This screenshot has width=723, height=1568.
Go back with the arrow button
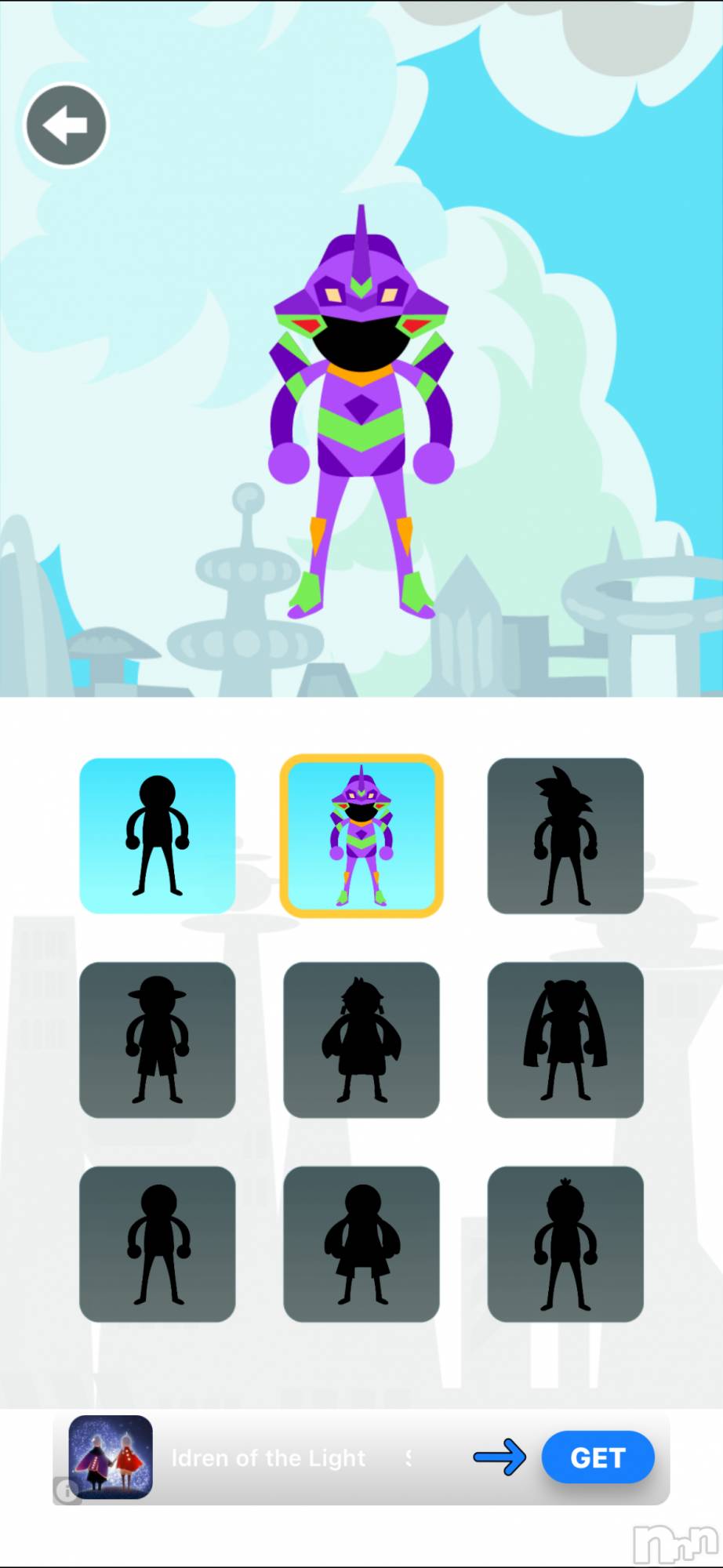click(x=66, y=125)
